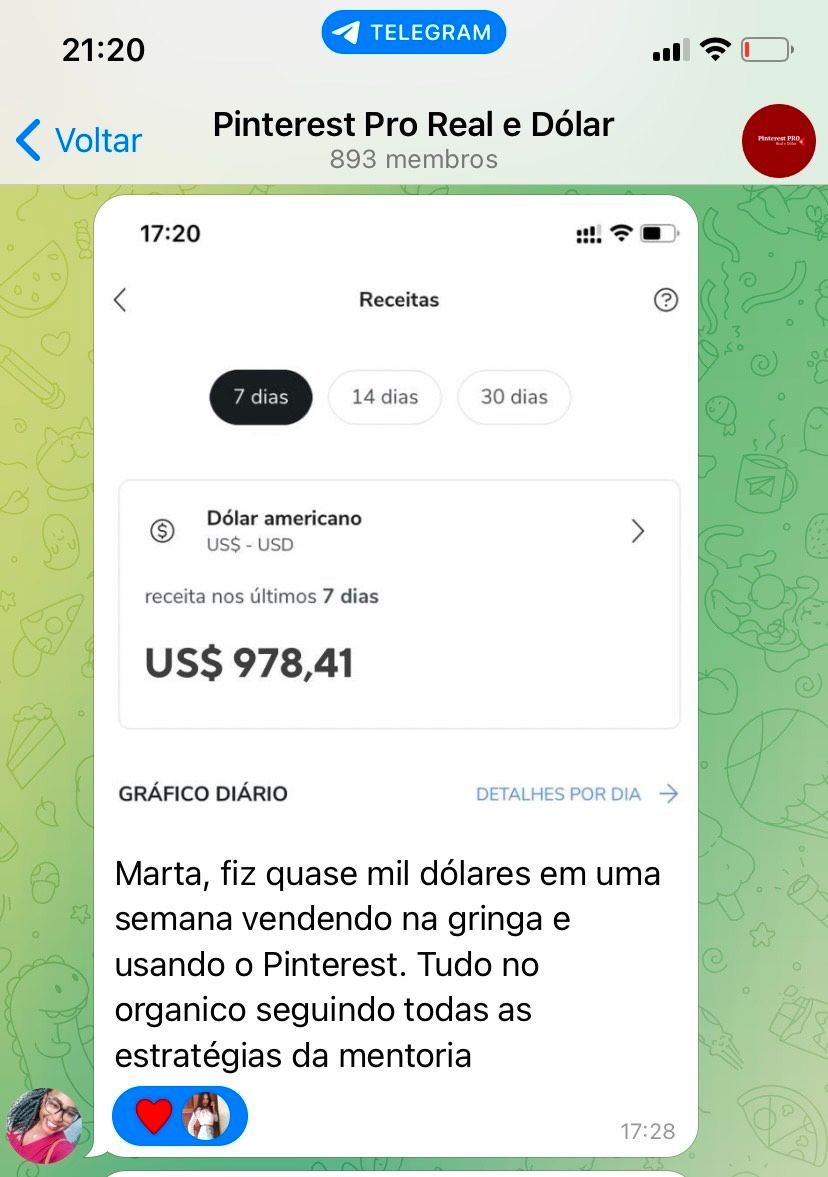Open the message sender's profile photo
The width and height of the screenshot is (828, 1177).
point(43,1125)
